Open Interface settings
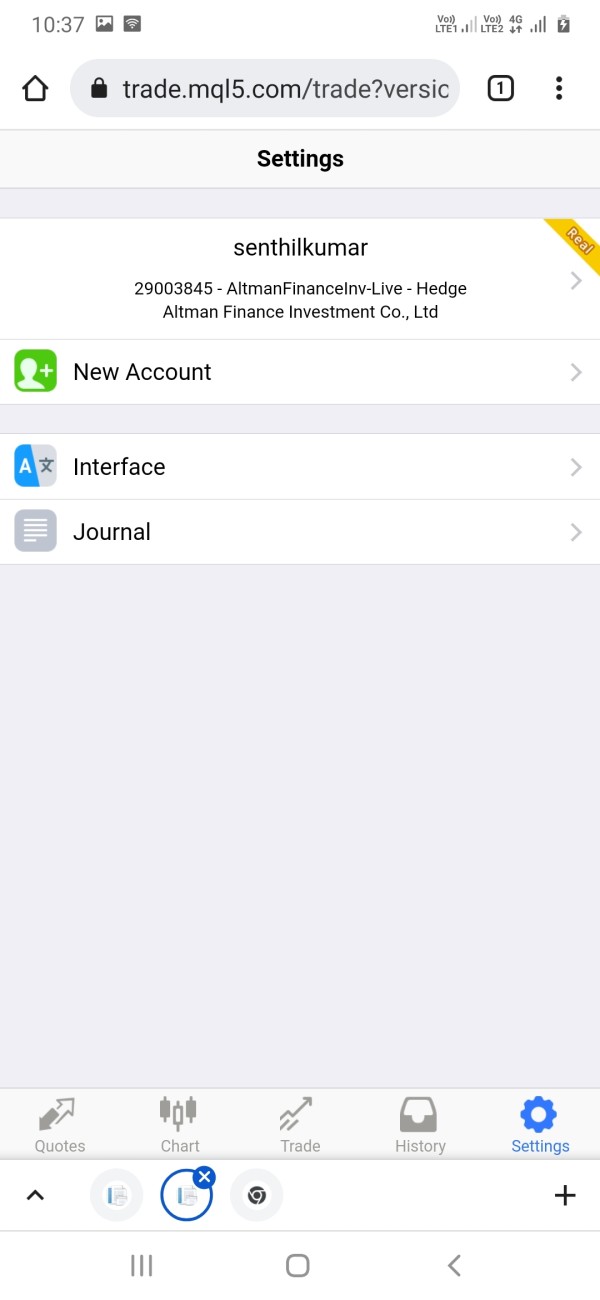 [300, 467]
